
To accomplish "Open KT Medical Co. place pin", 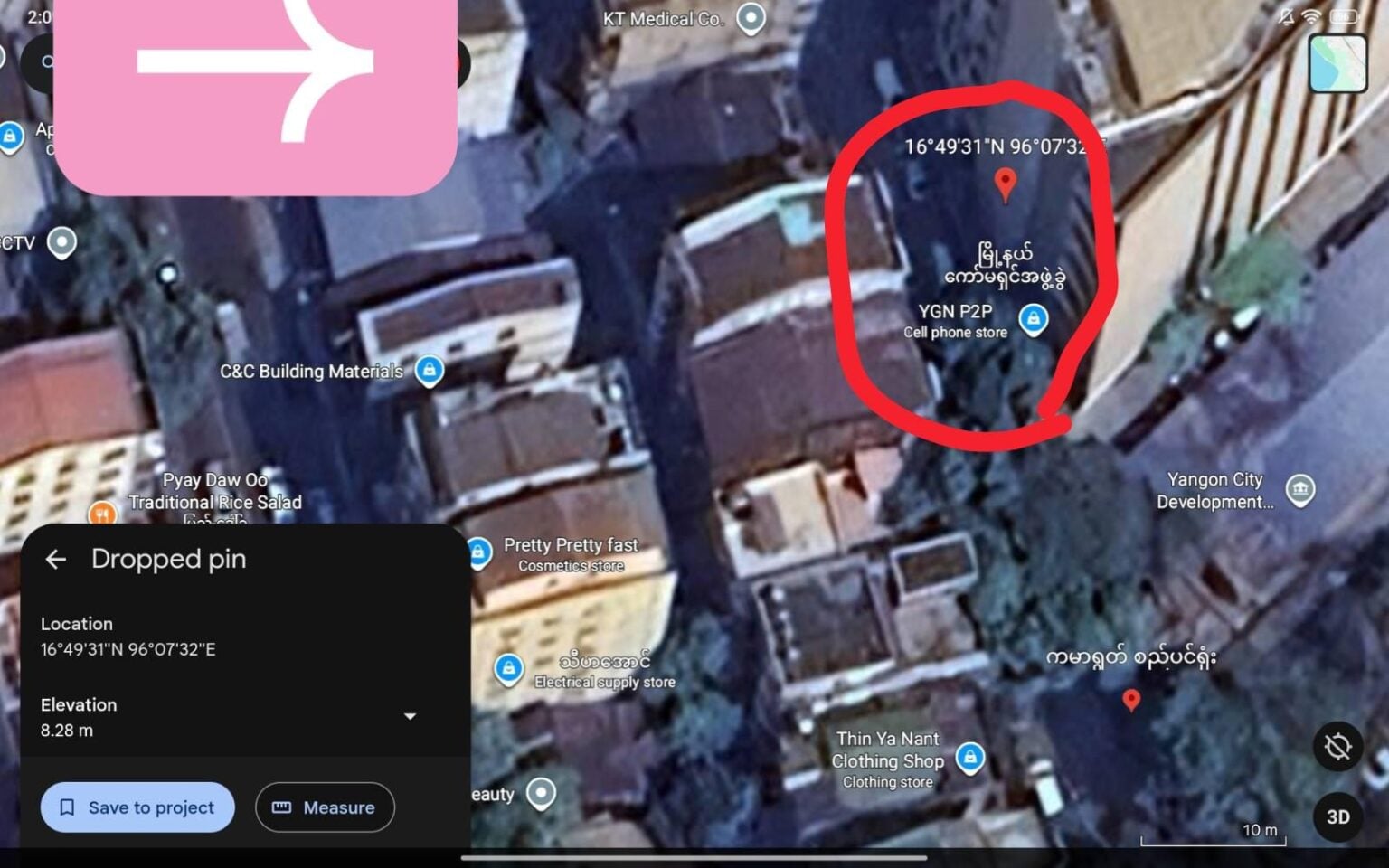I will click(x=751, y=17).
